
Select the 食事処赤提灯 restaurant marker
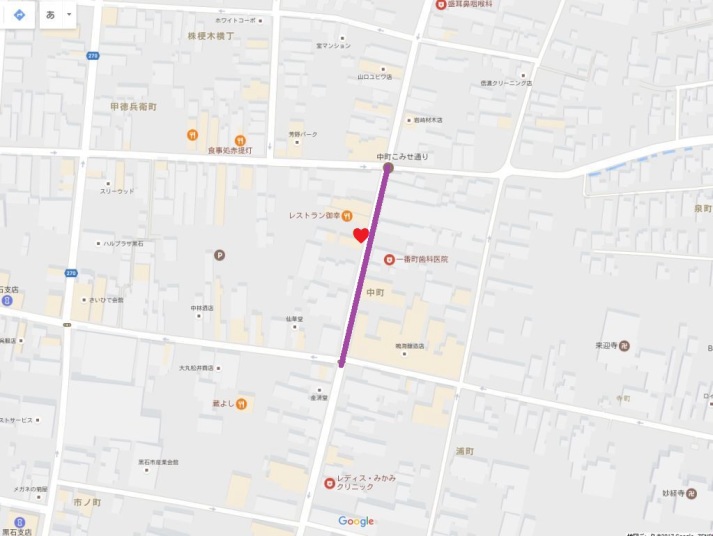(x=239, y=139)
